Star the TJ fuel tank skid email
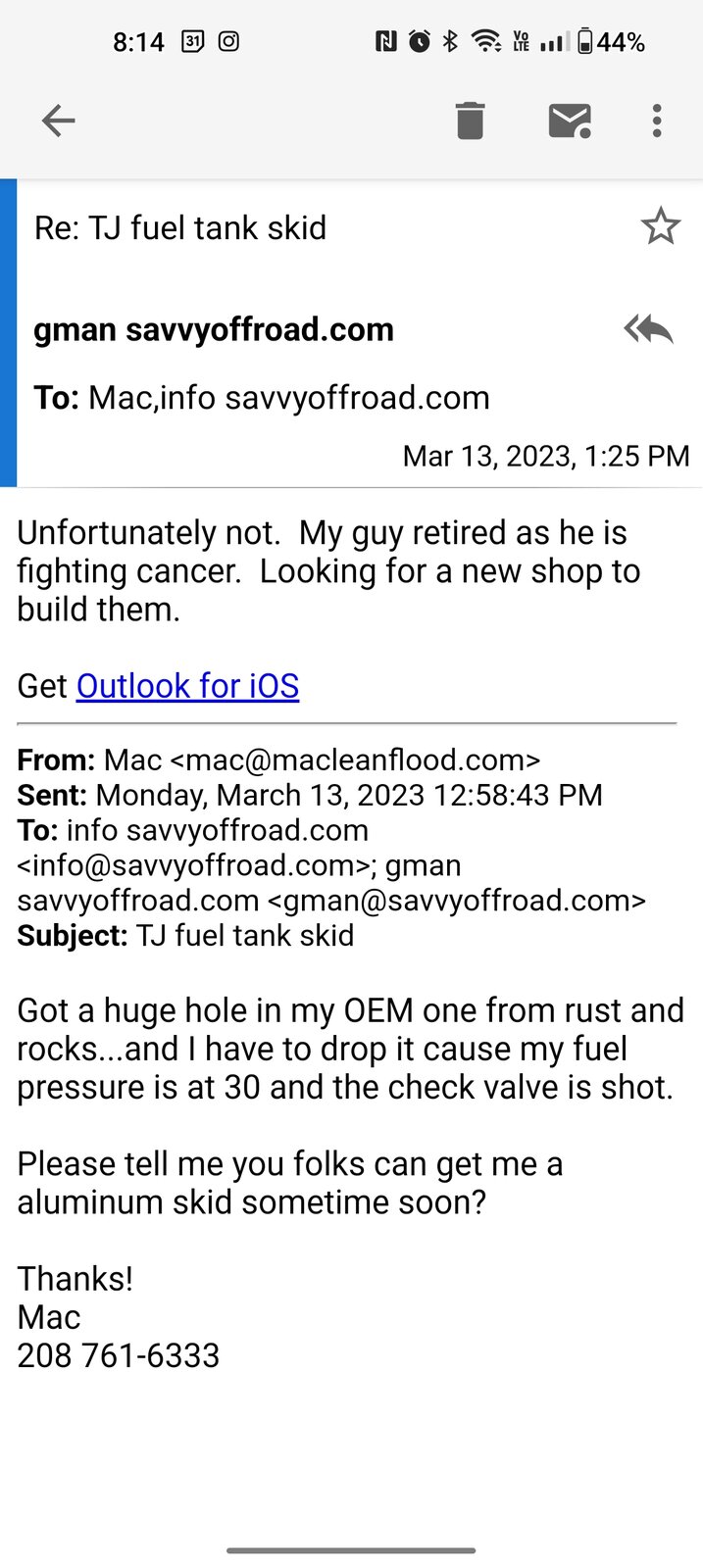 click(x=660, y=227)
